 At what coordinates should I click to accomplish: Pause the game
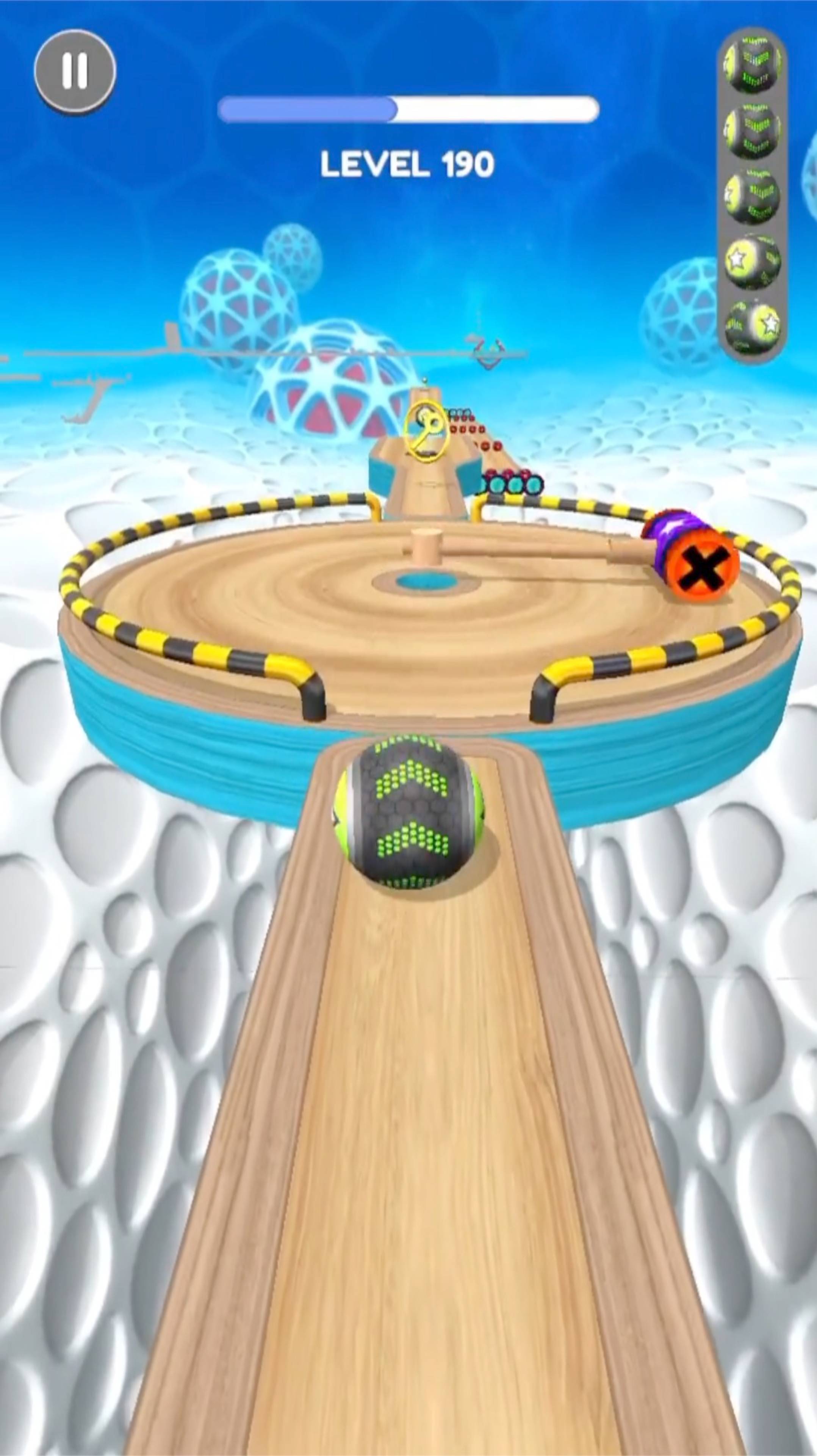(x=75, y=71)
